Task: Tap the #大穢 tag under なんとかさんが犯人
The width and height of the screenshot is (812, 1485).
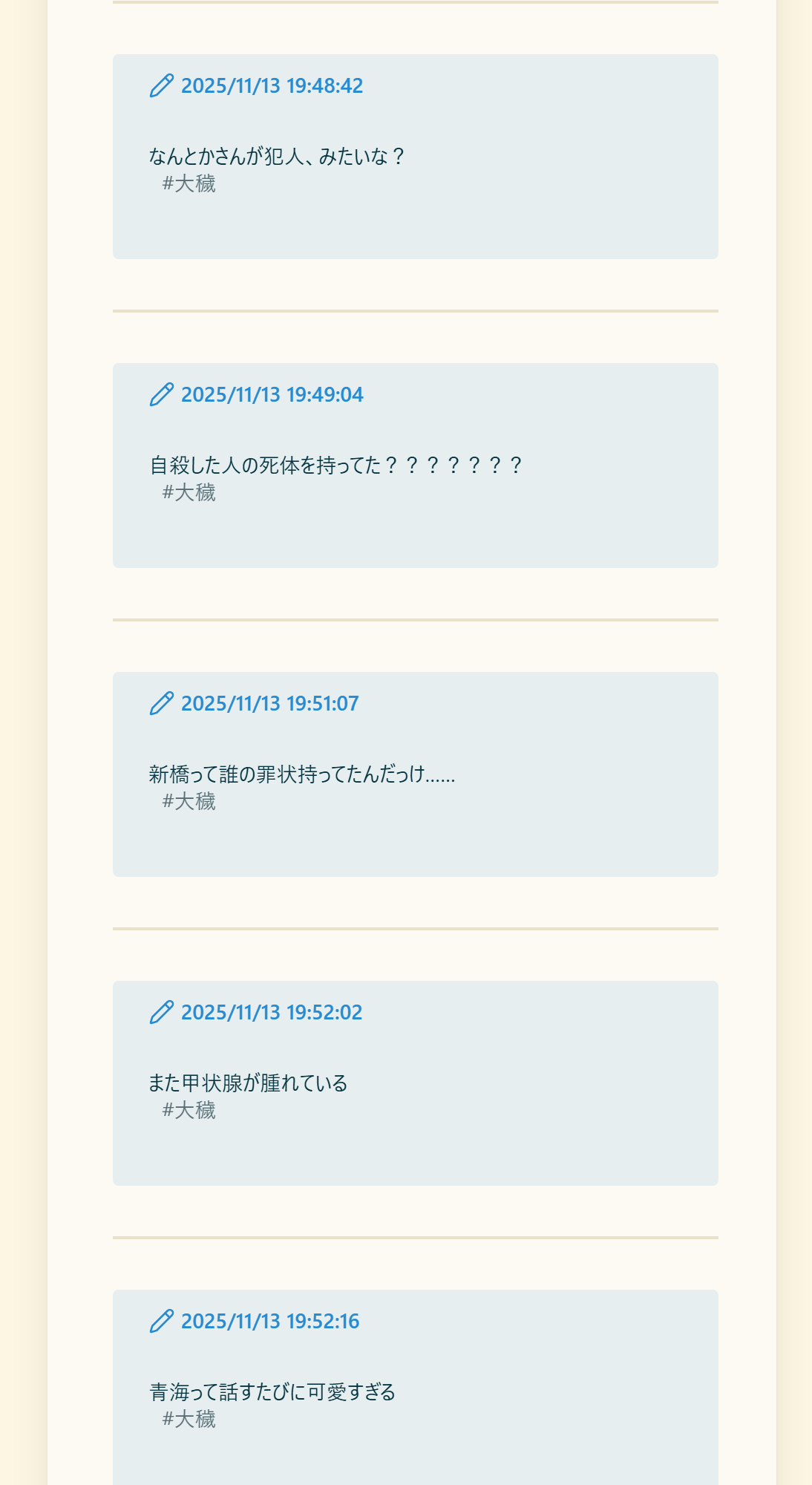Action: (x=189, y=183)
